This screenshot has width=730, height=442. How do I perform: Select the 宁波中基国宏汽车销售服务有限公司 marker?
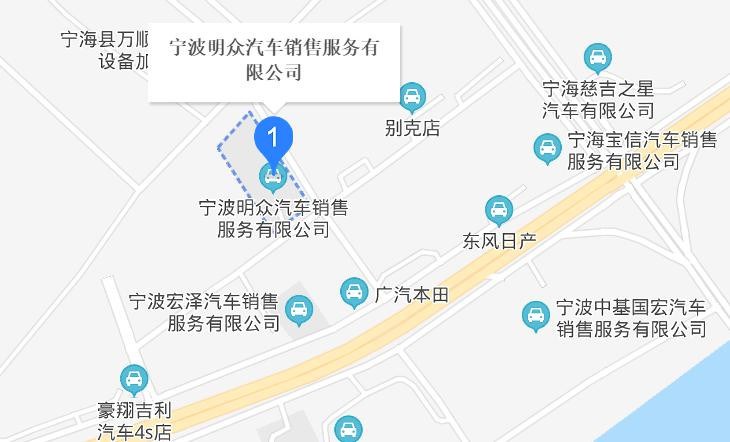click(x=536, y=317)
